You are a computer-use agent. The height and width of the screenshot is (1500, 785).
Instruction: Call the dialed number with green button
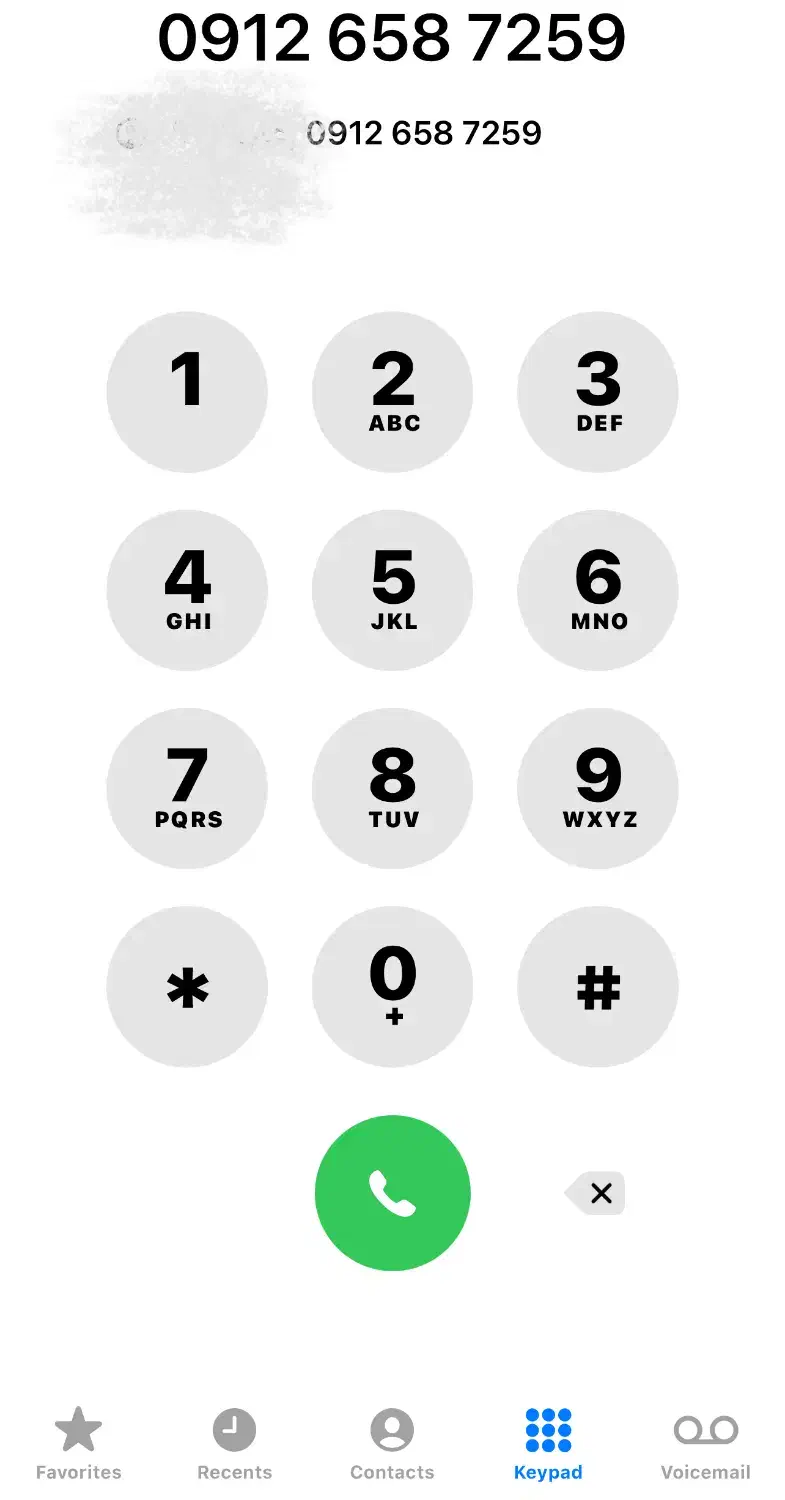tap(393, 1193)
